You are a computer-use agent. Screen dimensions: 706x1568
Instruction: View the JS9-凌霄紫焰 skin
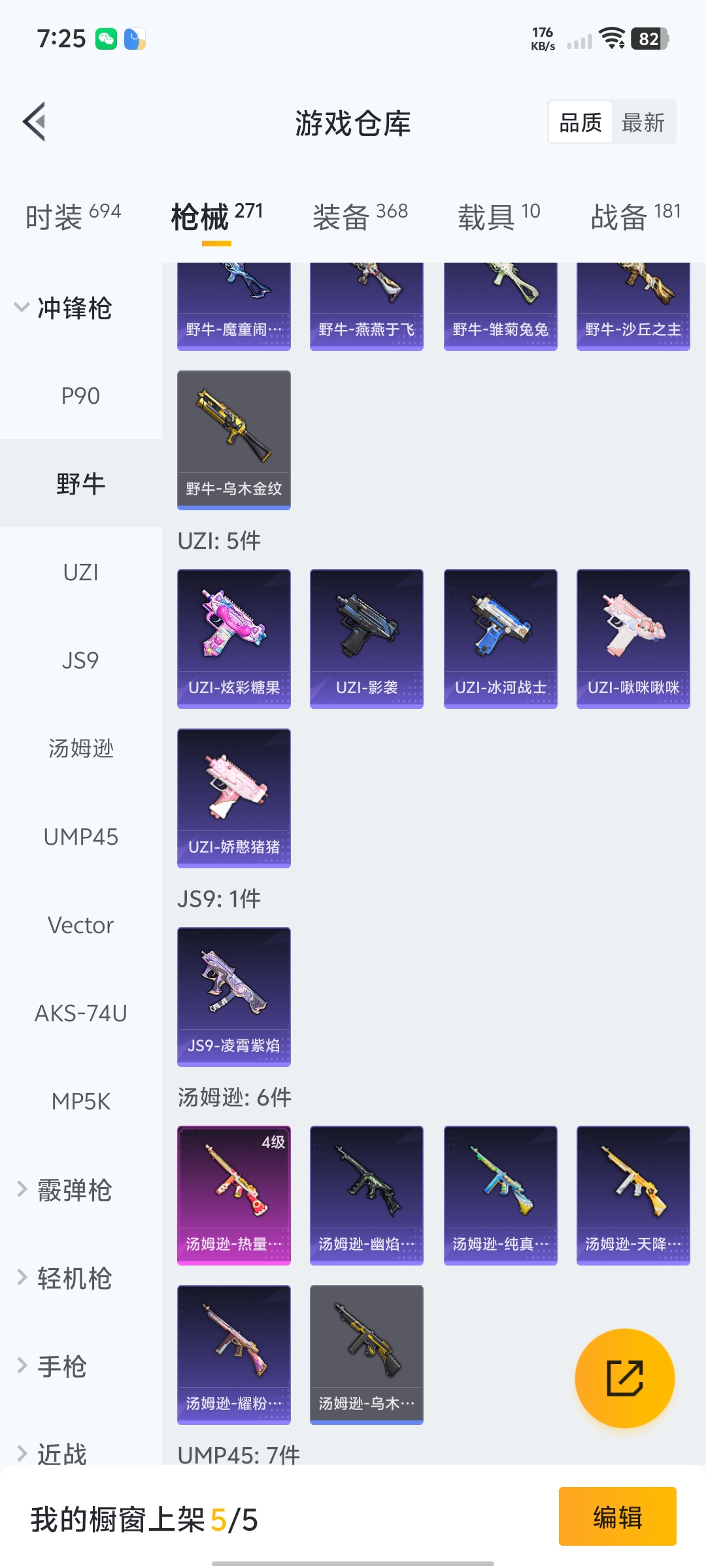pos(234,996)
